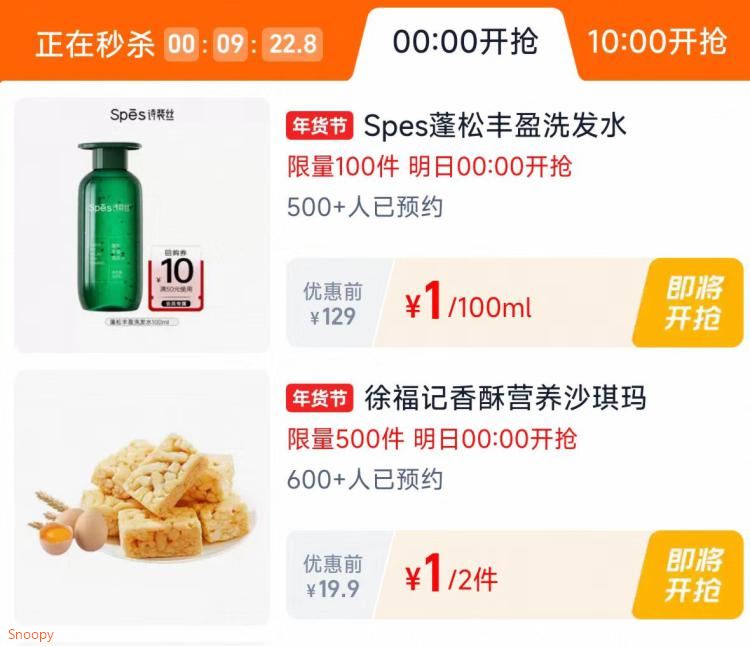750x646 pixels.
Task: Switch to the 10:00开抢 tab
Action: point(657,42)
